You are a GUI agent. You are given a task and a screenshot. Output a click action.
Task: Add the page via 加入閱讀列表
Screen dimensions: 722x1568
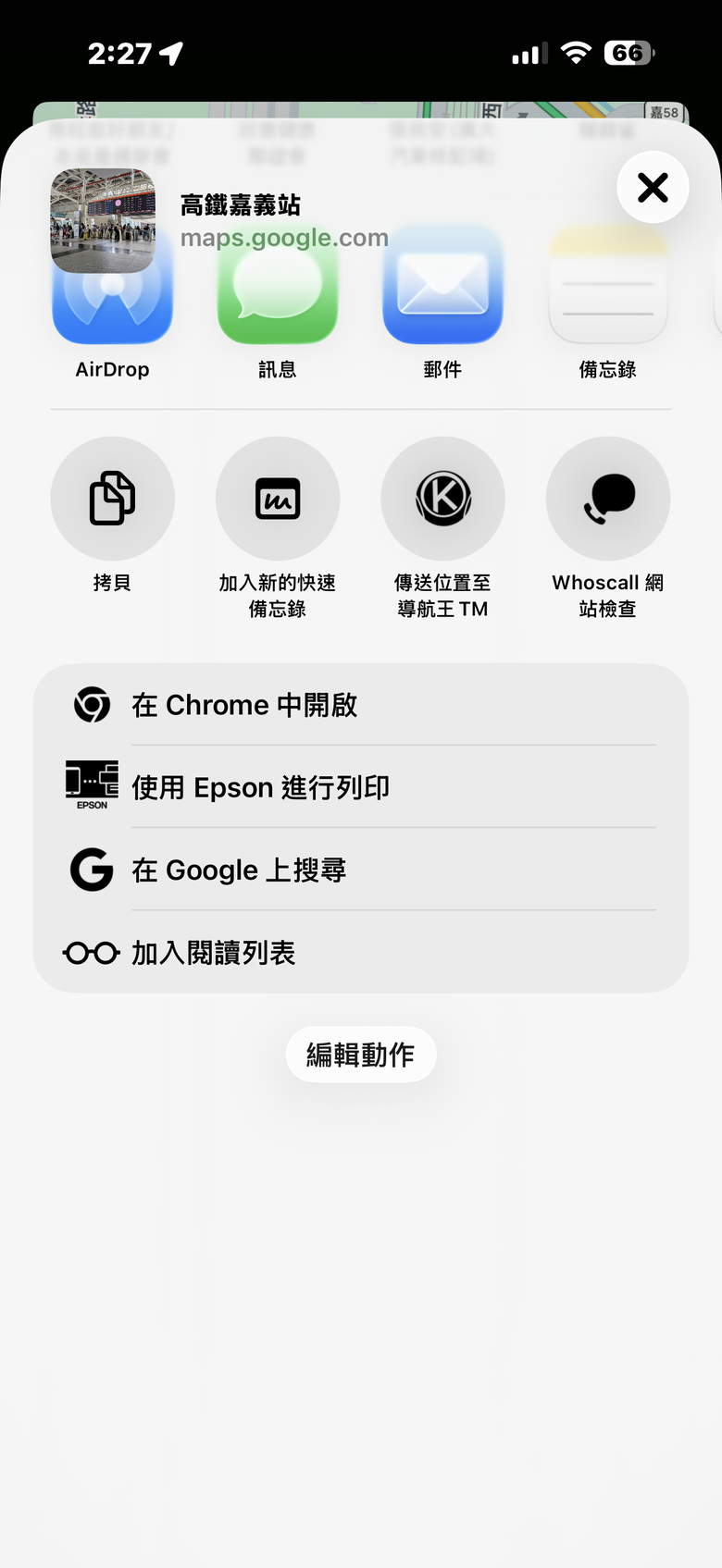point(361,952)
